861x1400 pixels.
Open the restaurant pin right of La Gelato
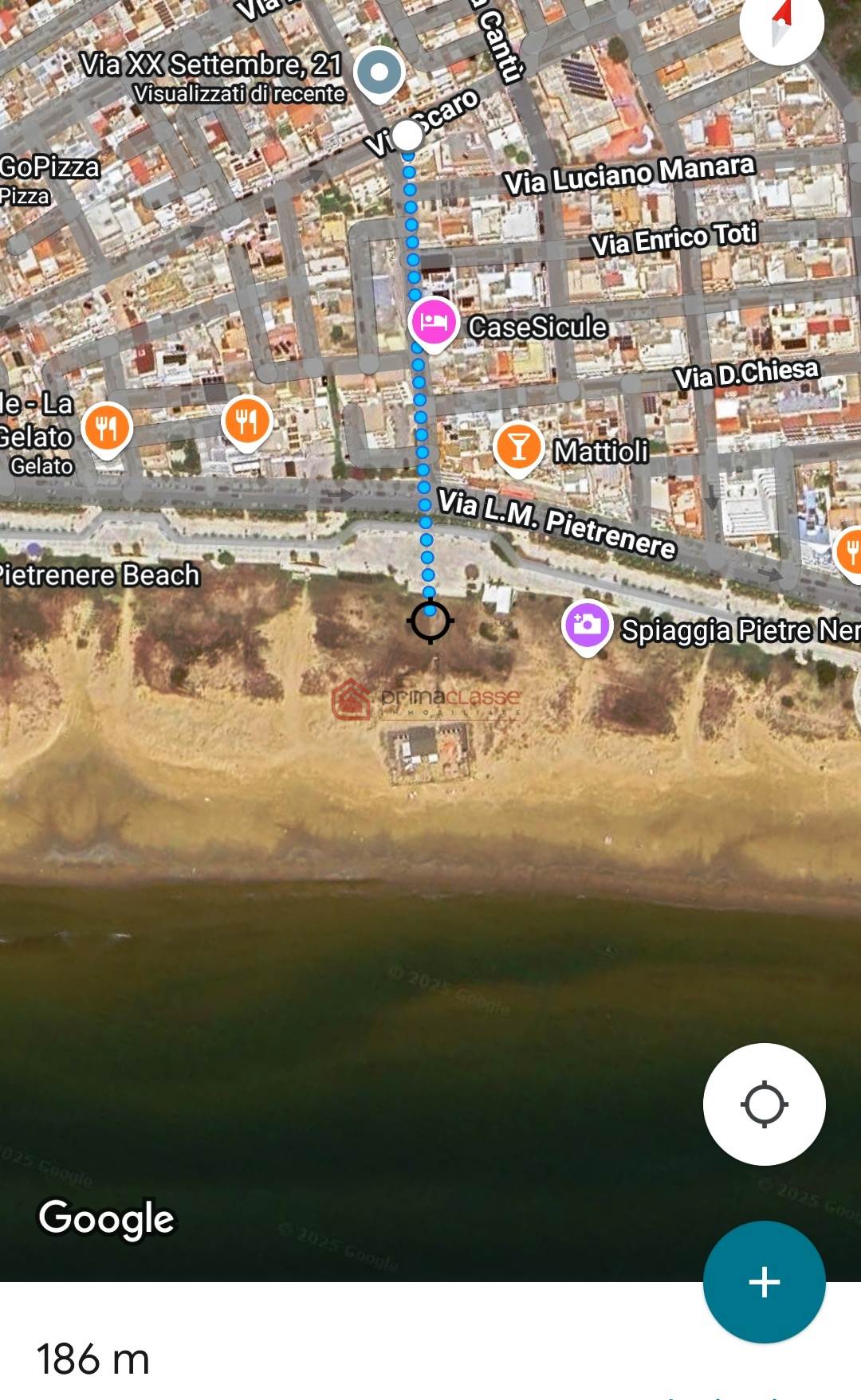coord(247,422)
